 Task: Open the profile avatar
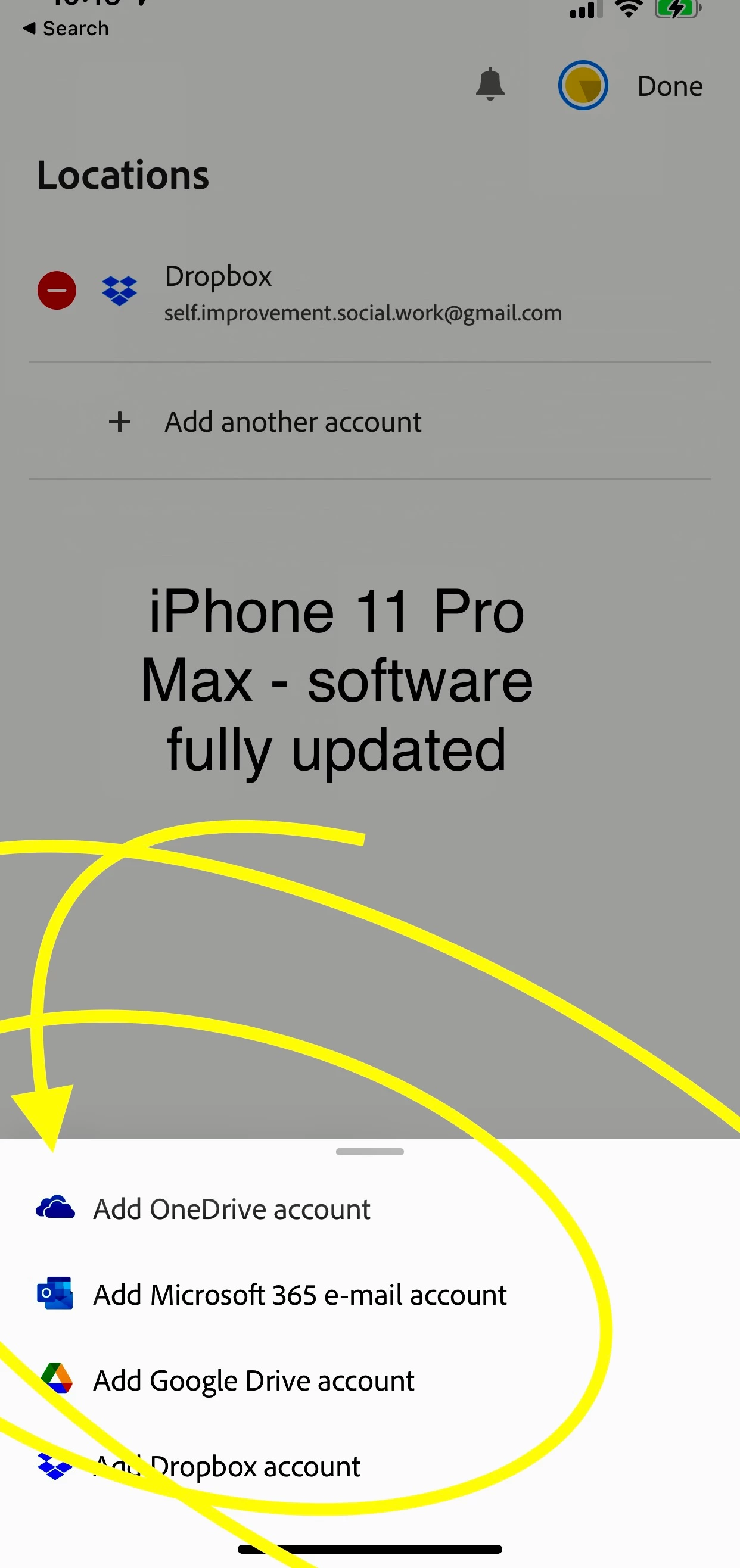[x=582, y=85]
